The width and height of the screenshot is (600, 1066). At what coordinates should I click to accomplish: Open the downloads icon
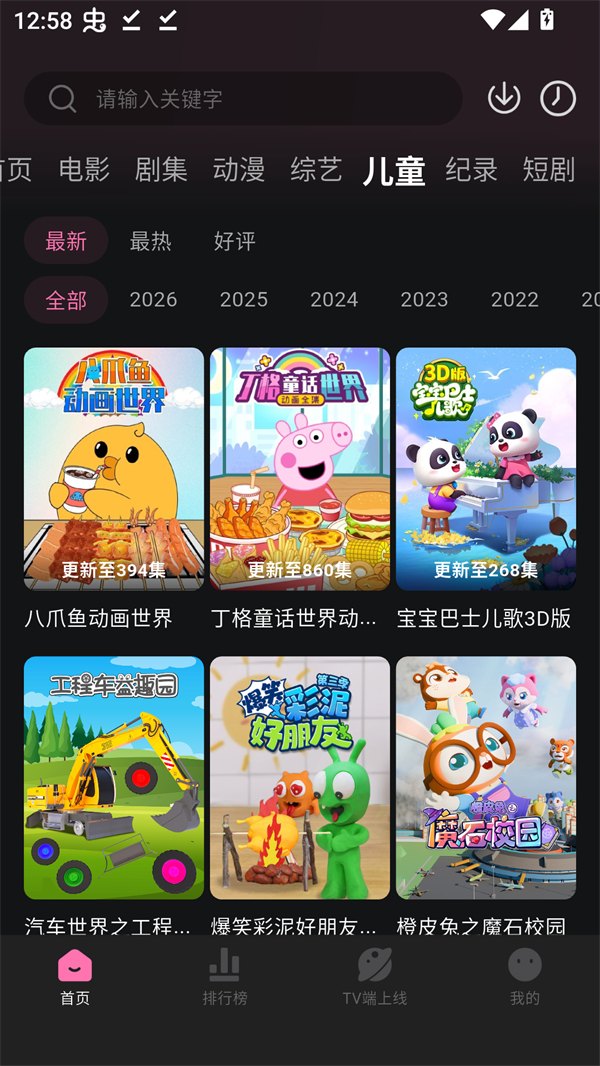504,98
